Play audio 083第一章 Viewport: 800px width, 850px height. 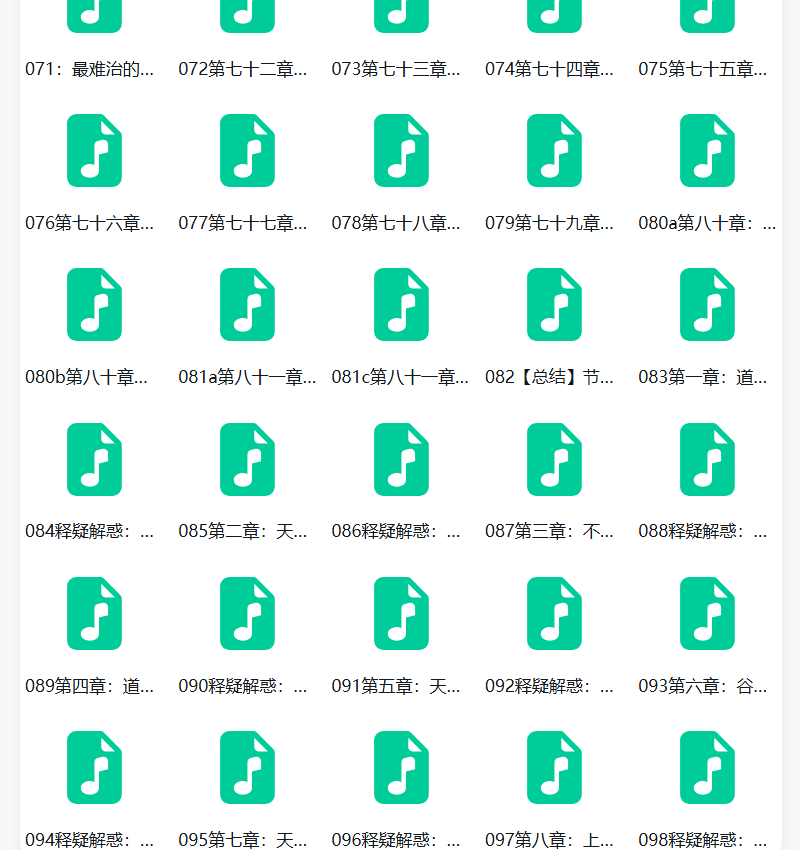tap(707, 305)
